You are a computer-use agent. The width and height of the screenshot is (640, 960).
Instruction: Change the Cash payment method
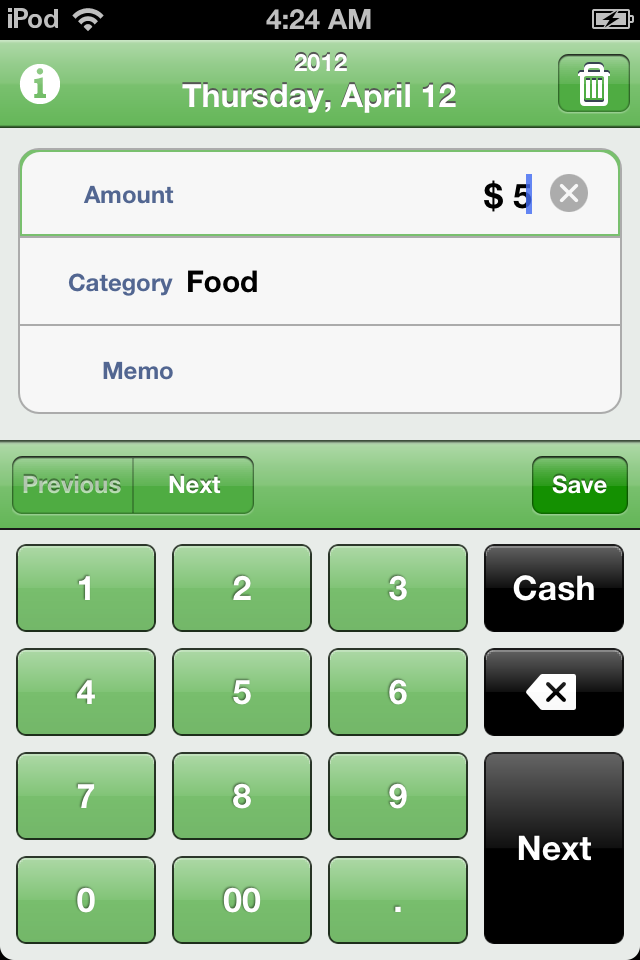pyautogui.click(x=554, y=588)
